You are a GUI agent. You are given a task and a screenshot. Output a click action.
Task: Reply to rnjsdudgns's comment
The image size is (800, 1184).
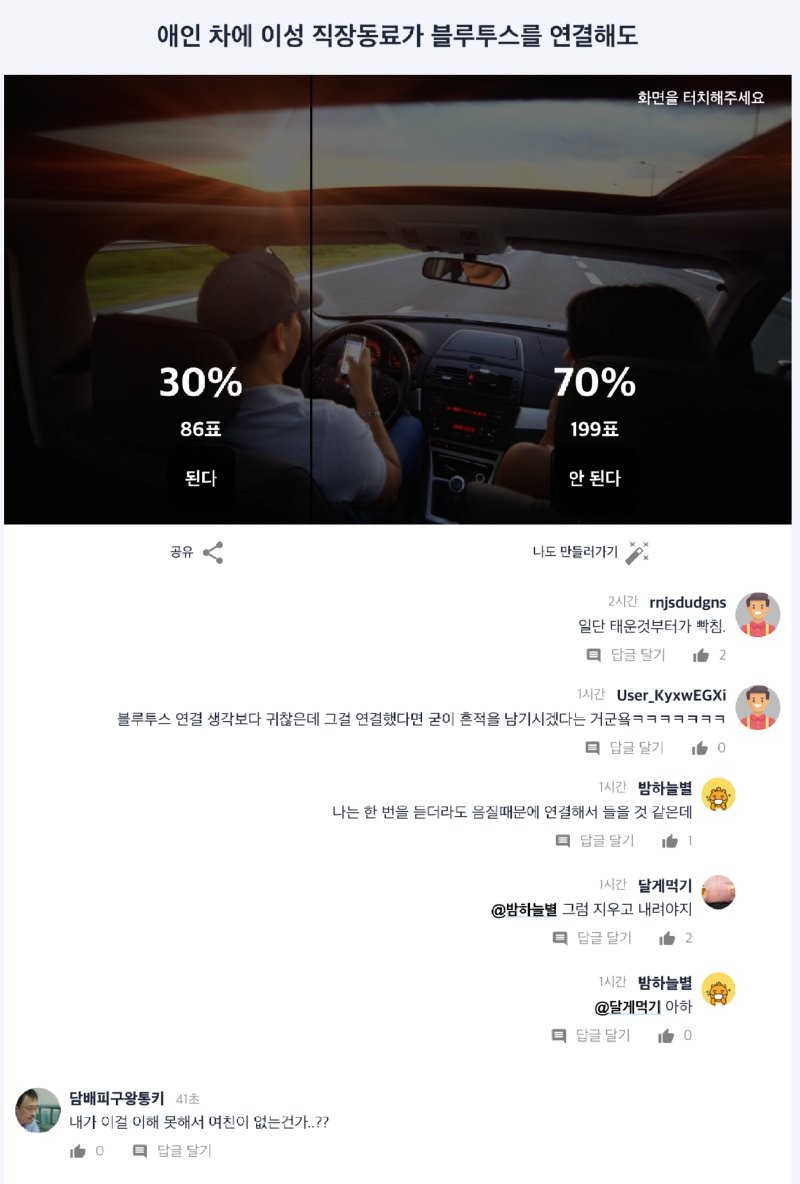pyautogui.click(x=626, y=655)
